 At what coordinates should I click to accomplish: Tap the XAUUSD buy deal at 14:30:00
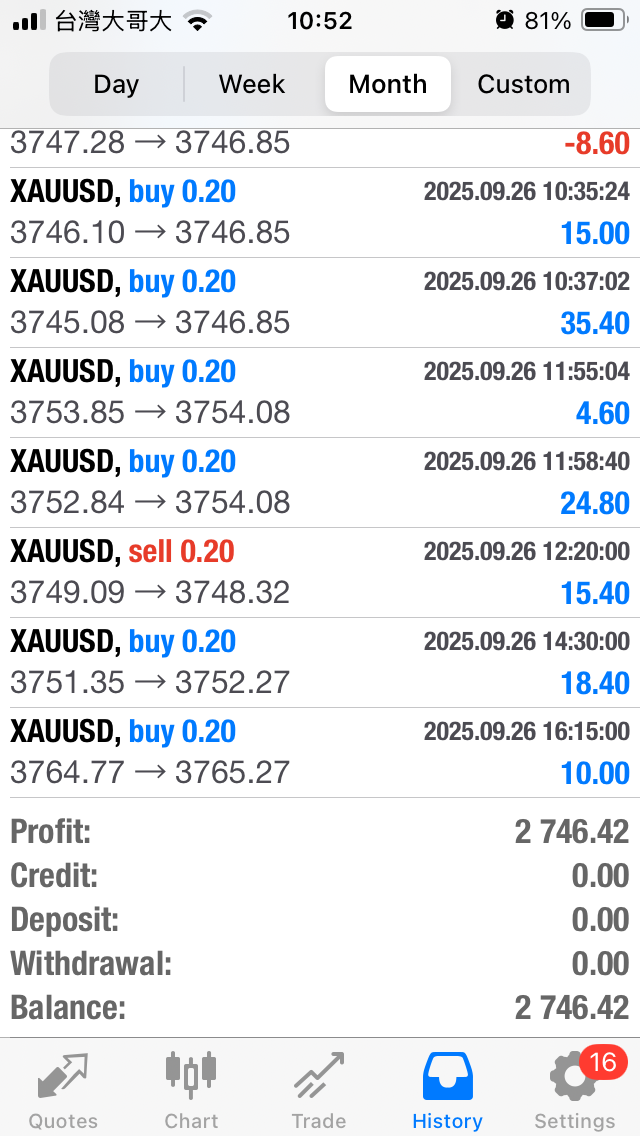point(320,662)
